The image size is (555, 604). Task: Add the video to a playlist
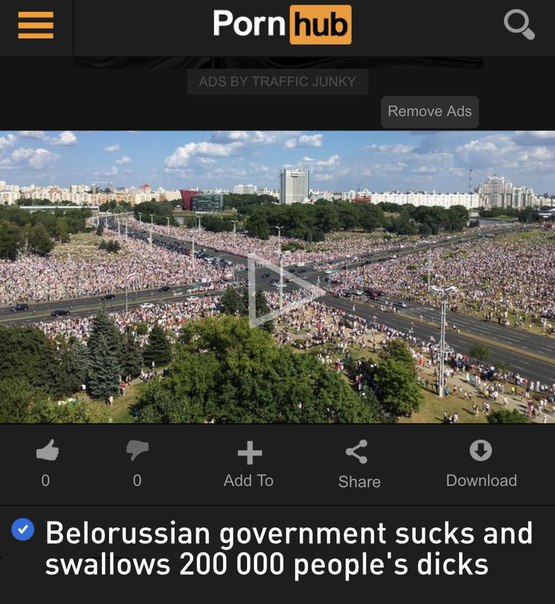[249, 464]
